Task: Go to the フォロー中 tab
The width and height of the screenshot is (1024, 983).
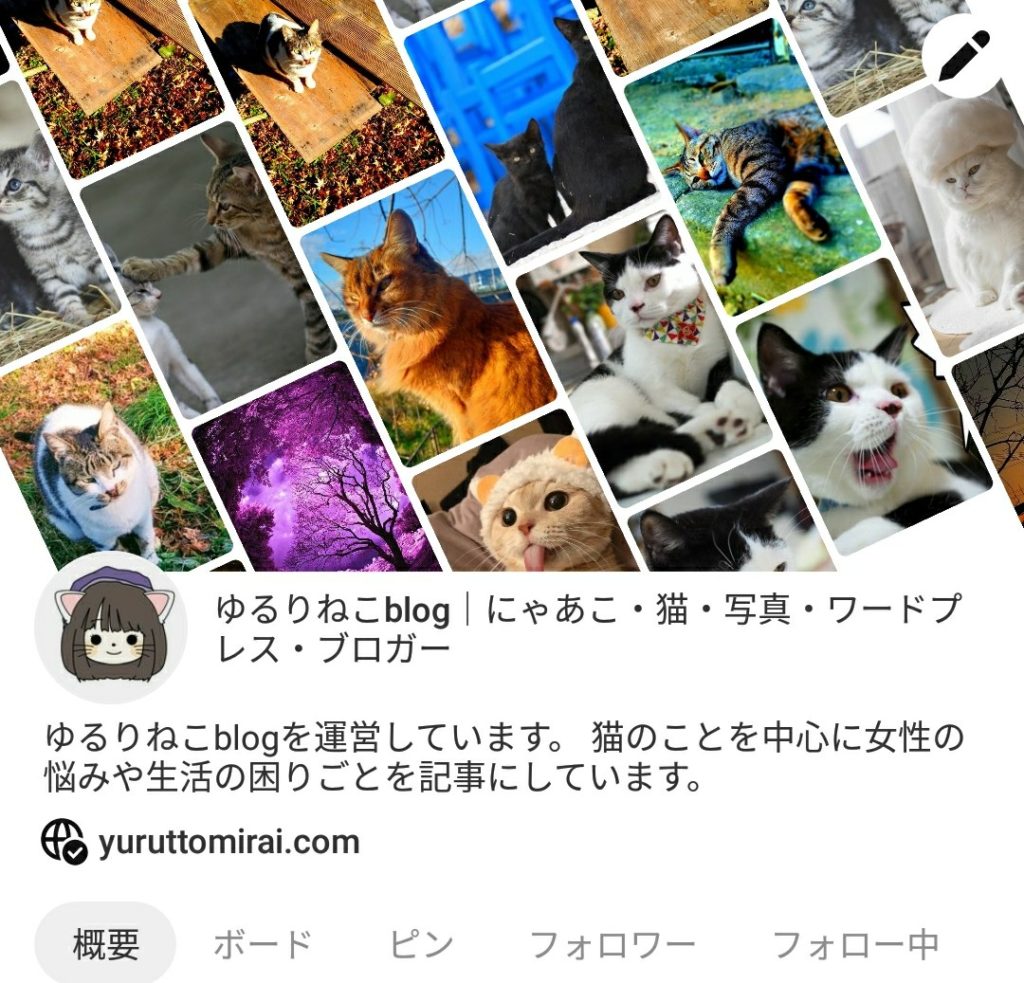Action: (856, 943)
